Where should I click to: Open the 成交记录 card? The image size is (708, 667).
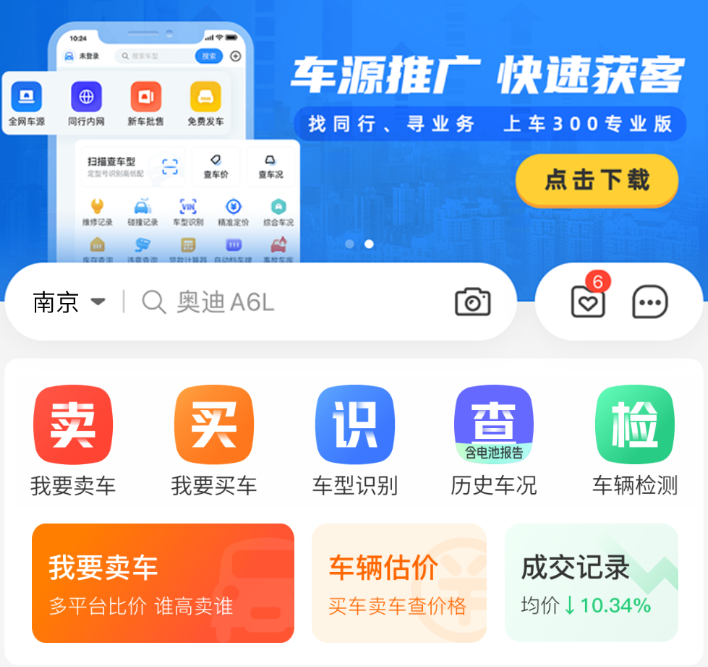(591, 583)
